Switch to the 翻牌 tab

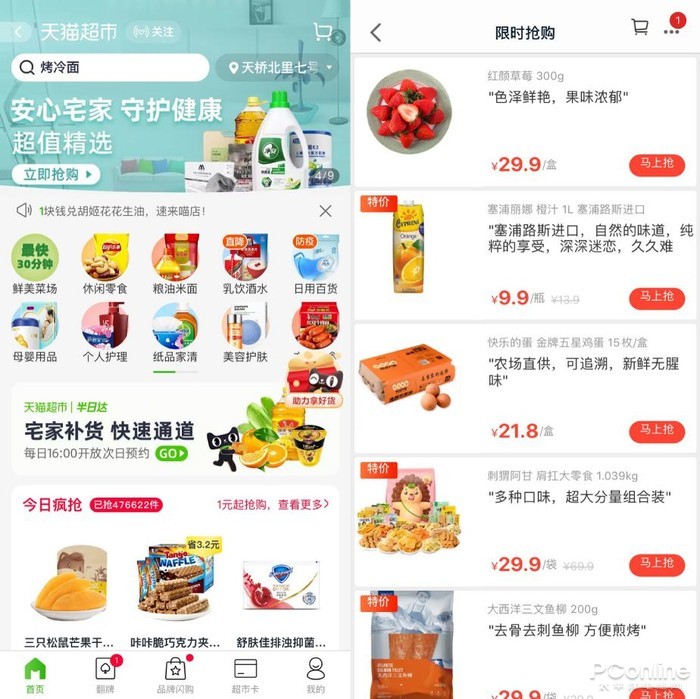[x=105, y=675]
